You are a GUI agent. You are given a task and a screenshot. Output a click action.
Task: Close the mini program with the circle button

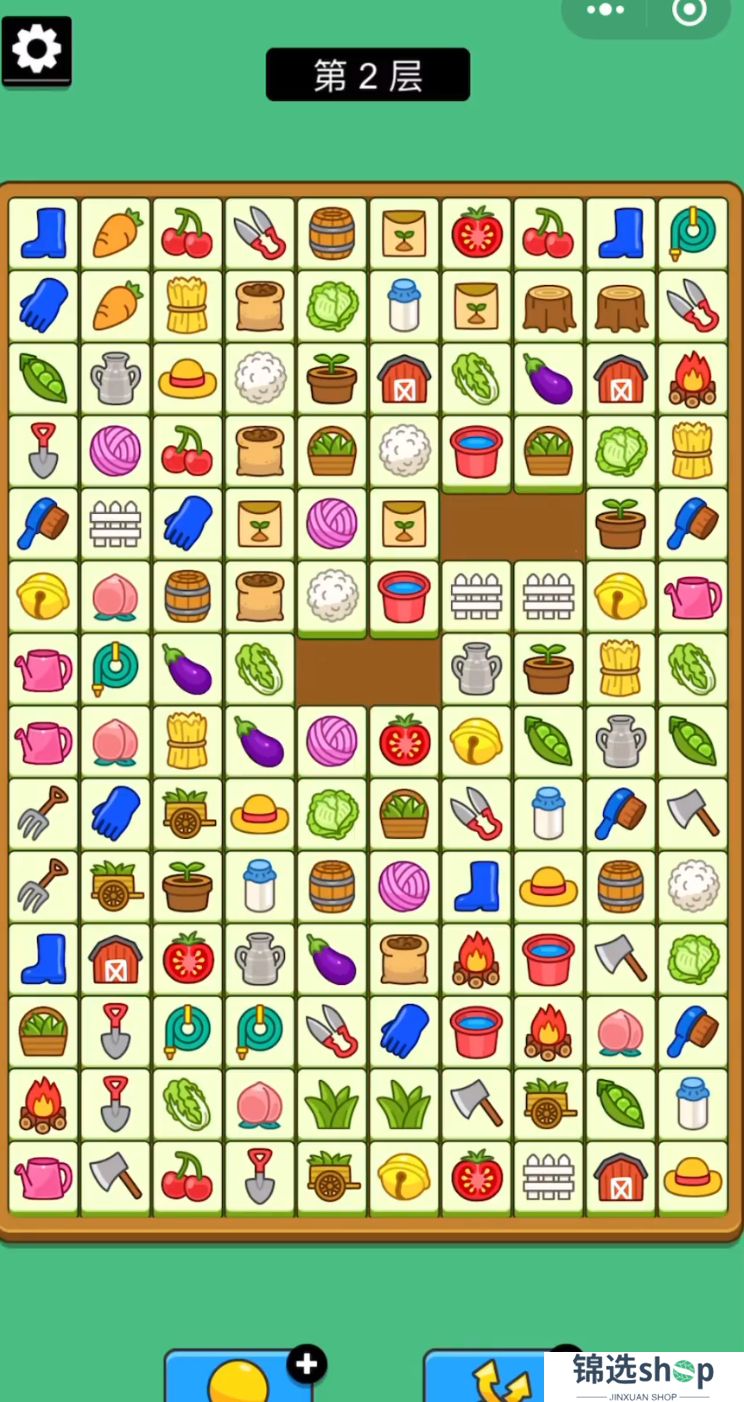689,11
